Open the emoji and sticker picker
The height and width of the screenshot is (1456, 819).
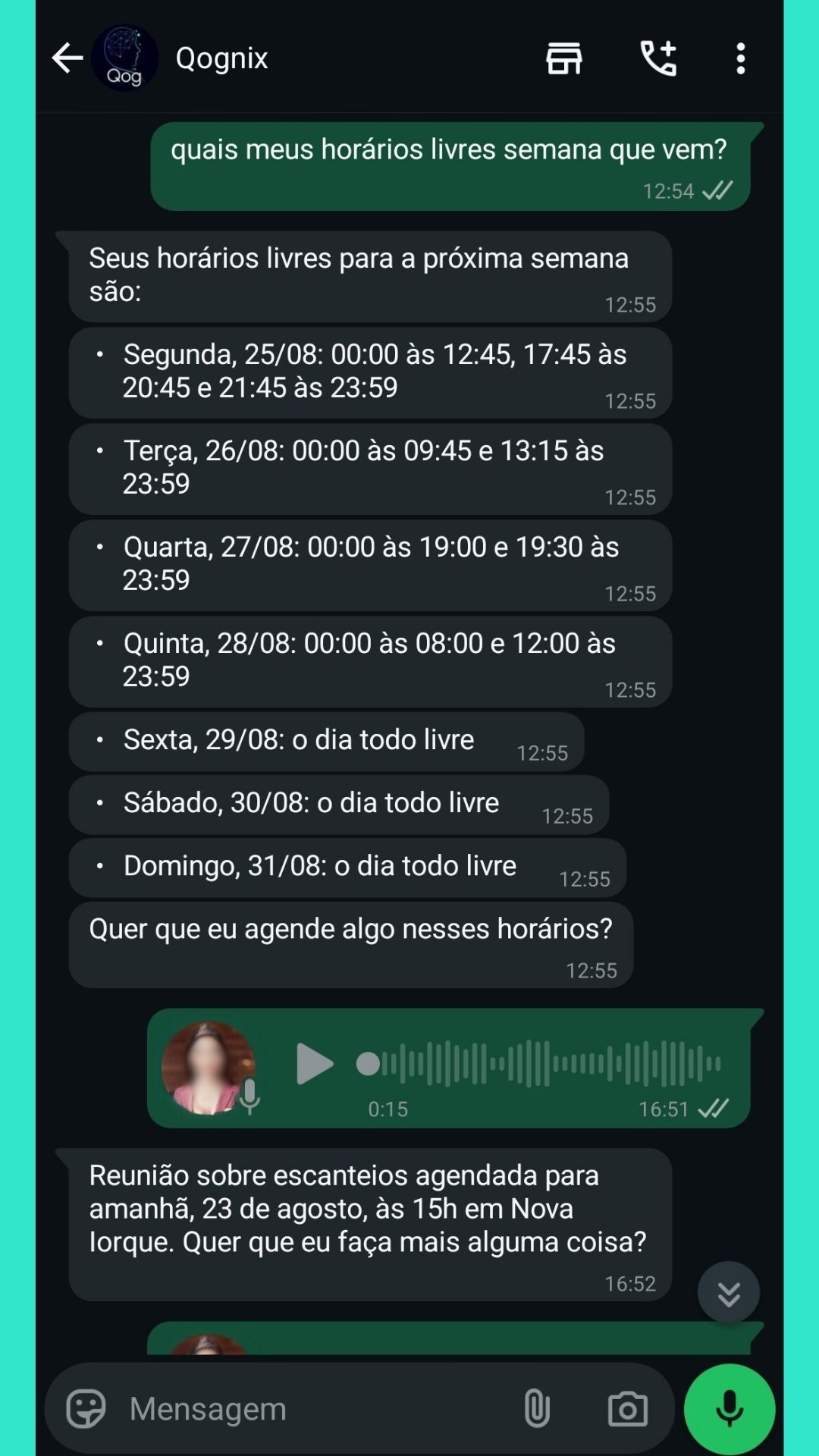(x=86, y=1410)
